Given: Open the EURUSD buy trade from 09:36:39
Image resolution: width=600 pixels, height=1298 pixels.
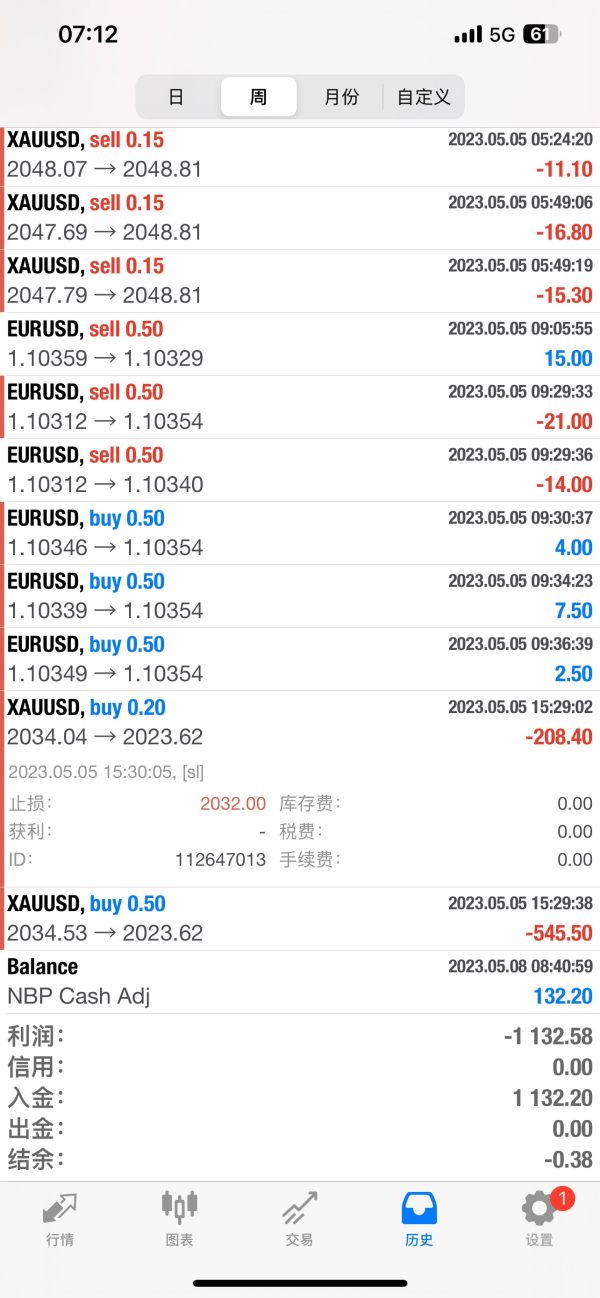Looking at the screenshot, I should coord(300,659).
